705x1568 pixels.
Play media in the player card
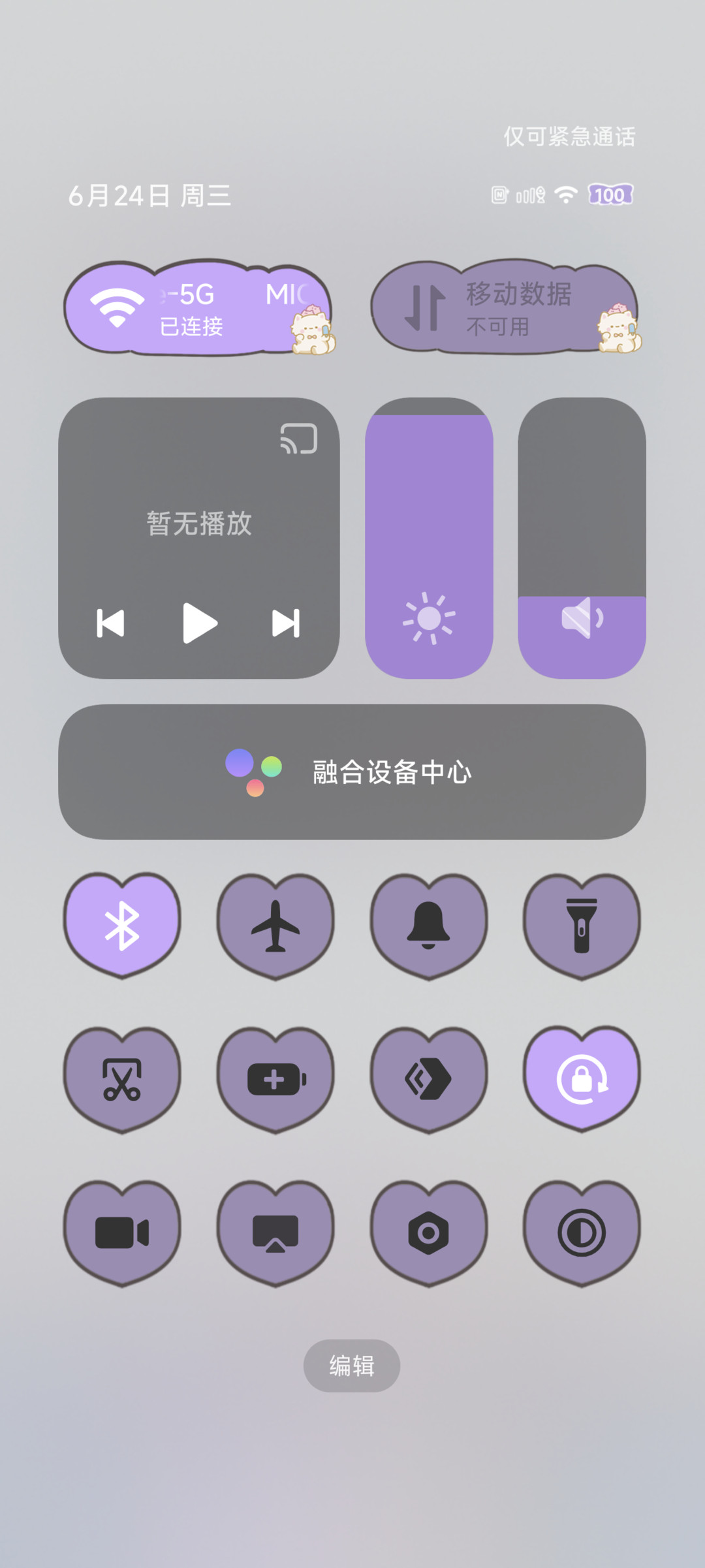coord(199,623)
